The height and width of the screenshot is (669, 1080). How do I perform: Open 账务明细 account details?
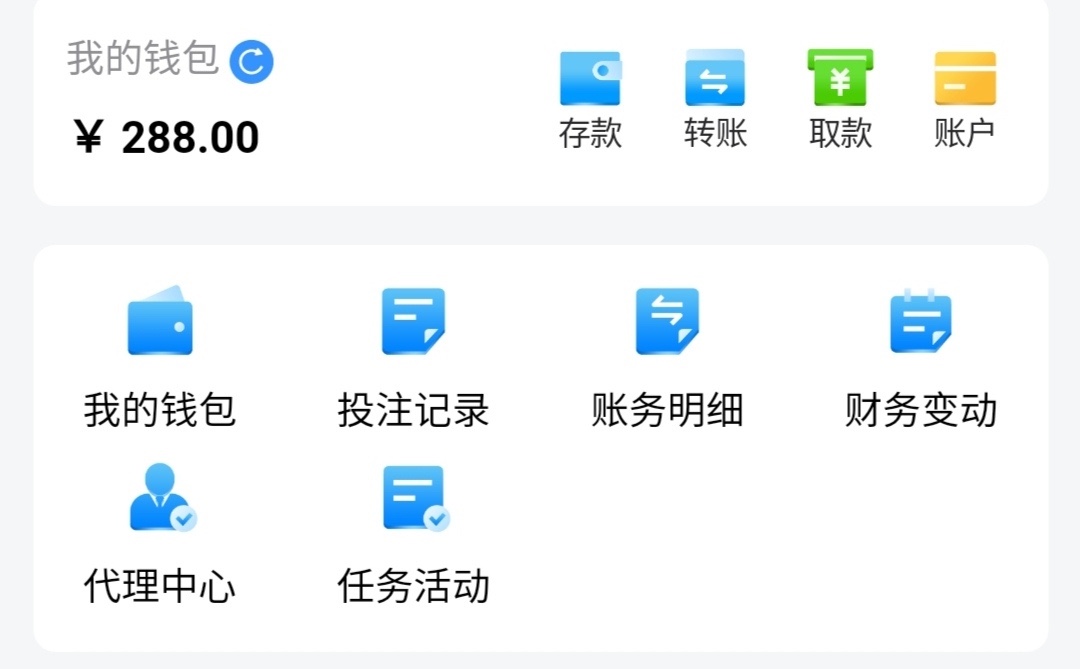point(667,355)
